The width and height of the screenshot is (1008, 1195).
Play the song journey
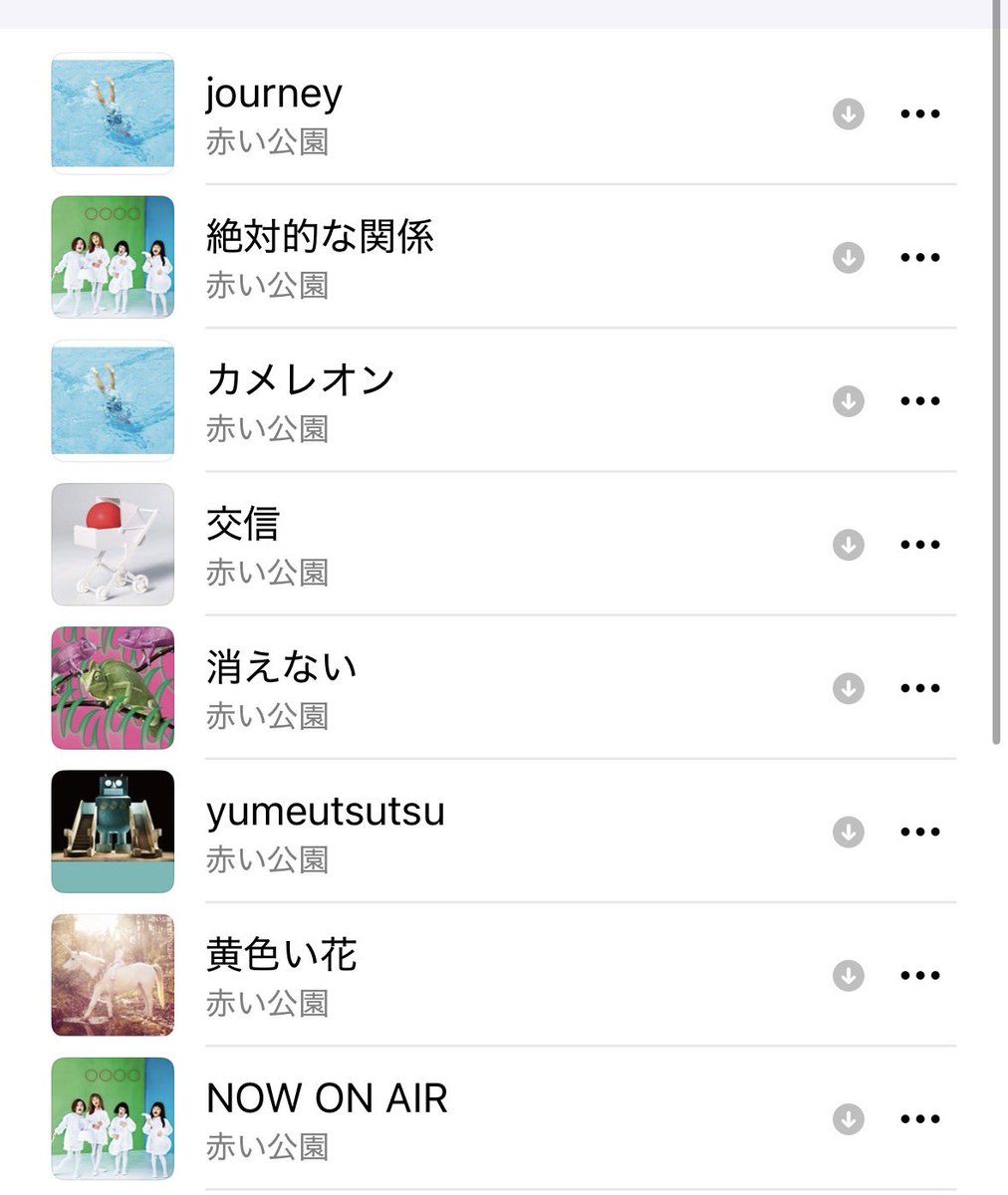coord(274,95)
